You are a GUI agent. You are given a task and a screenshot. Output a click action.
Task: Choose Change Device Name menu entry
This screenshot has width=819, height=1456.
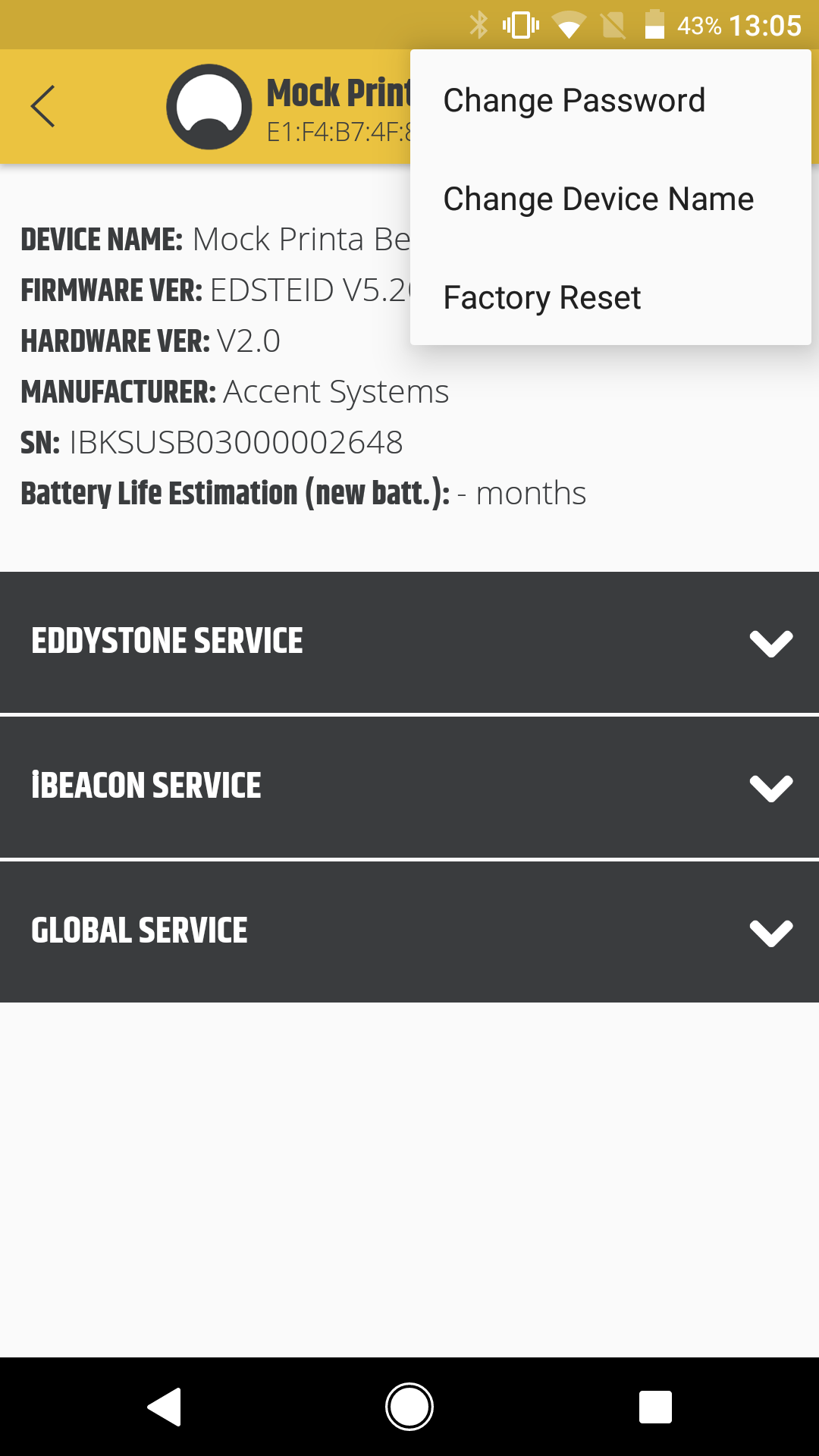tap(598, 198)
